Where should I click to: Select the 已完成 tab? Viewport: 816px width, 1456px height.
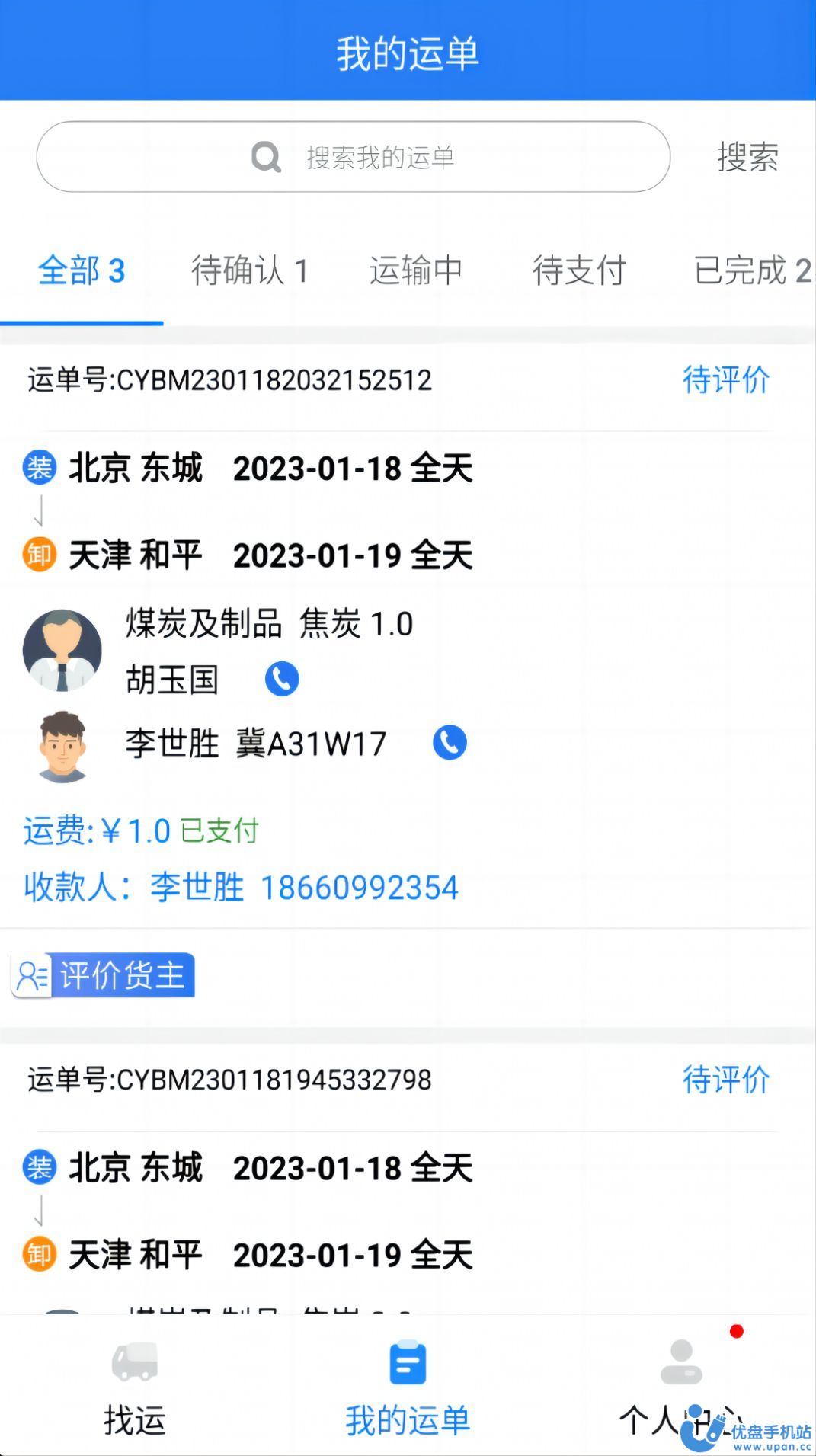[x=750, y=271]
